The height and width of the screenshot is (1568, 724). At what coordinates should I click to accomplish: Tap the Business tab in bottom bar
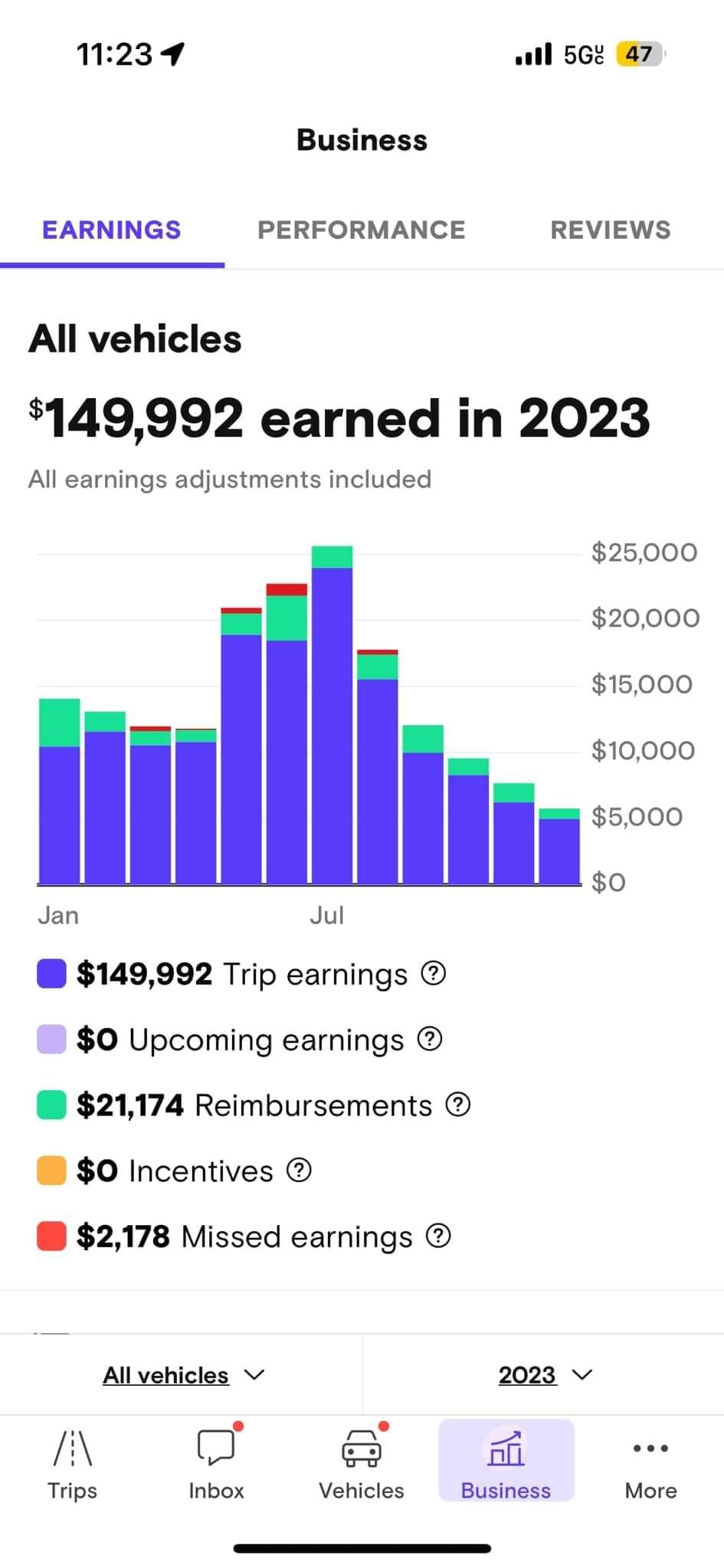[506, 1465]
